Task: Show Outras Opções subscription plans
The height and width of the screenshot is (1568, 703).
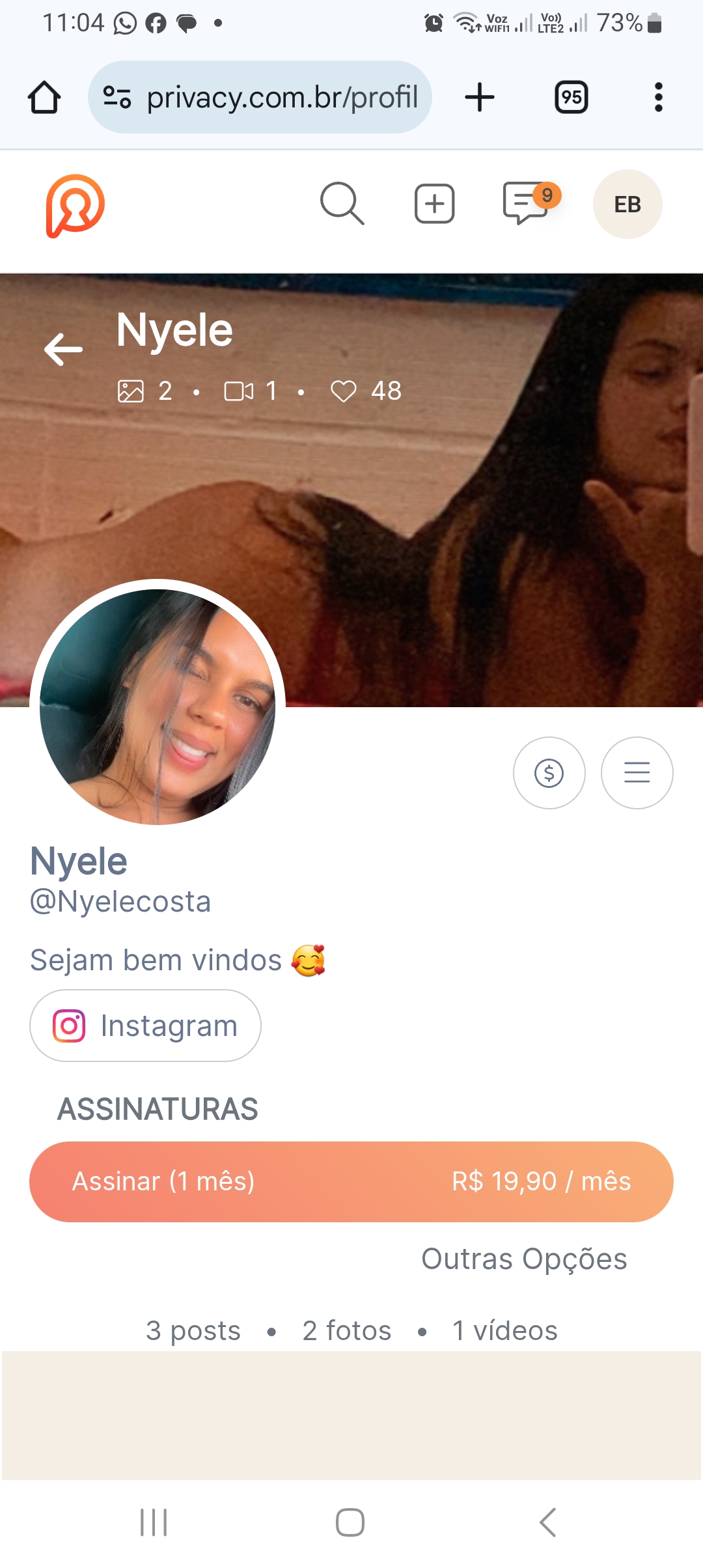Action: (x=524, y=1259)
